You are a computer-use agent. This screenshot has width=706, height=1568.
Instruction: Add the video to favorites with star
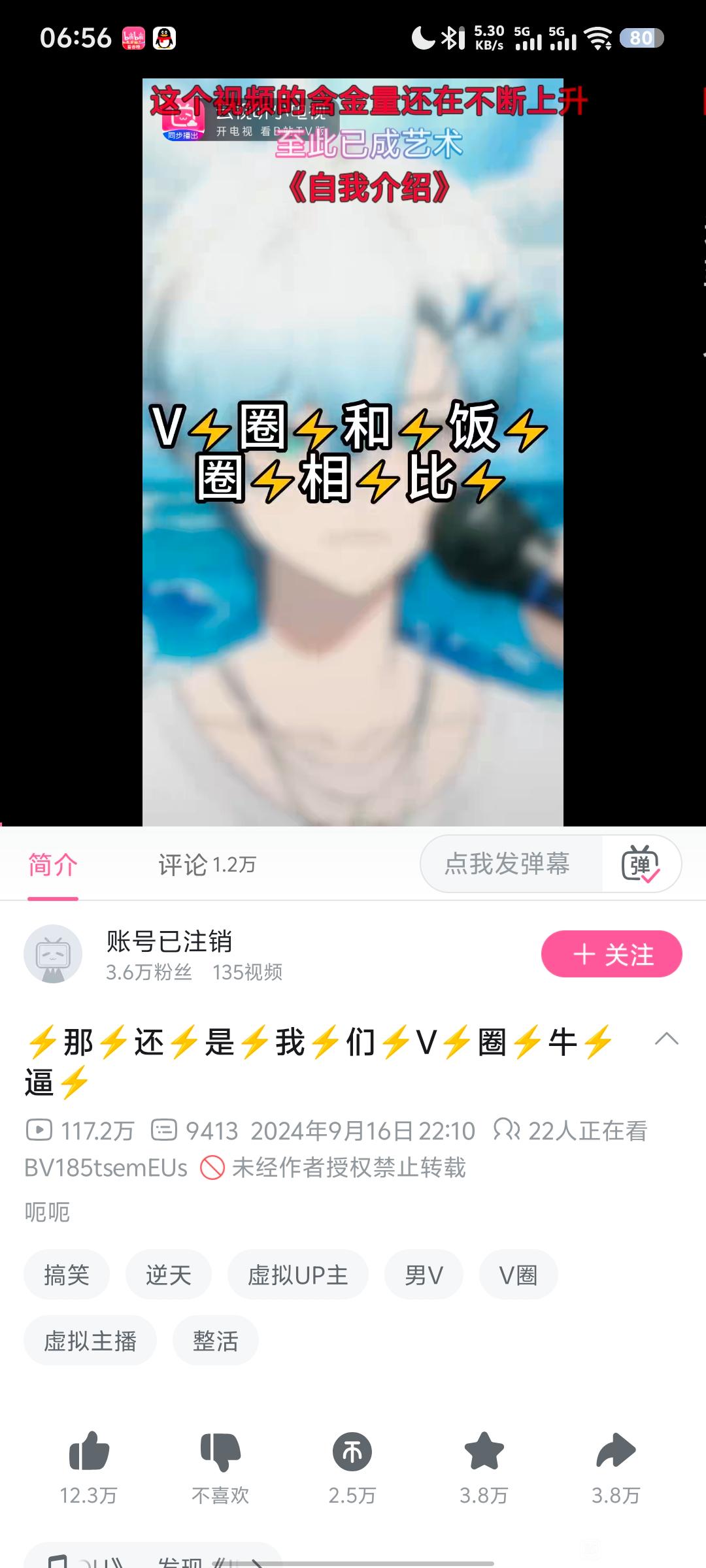click(484, 1452)
